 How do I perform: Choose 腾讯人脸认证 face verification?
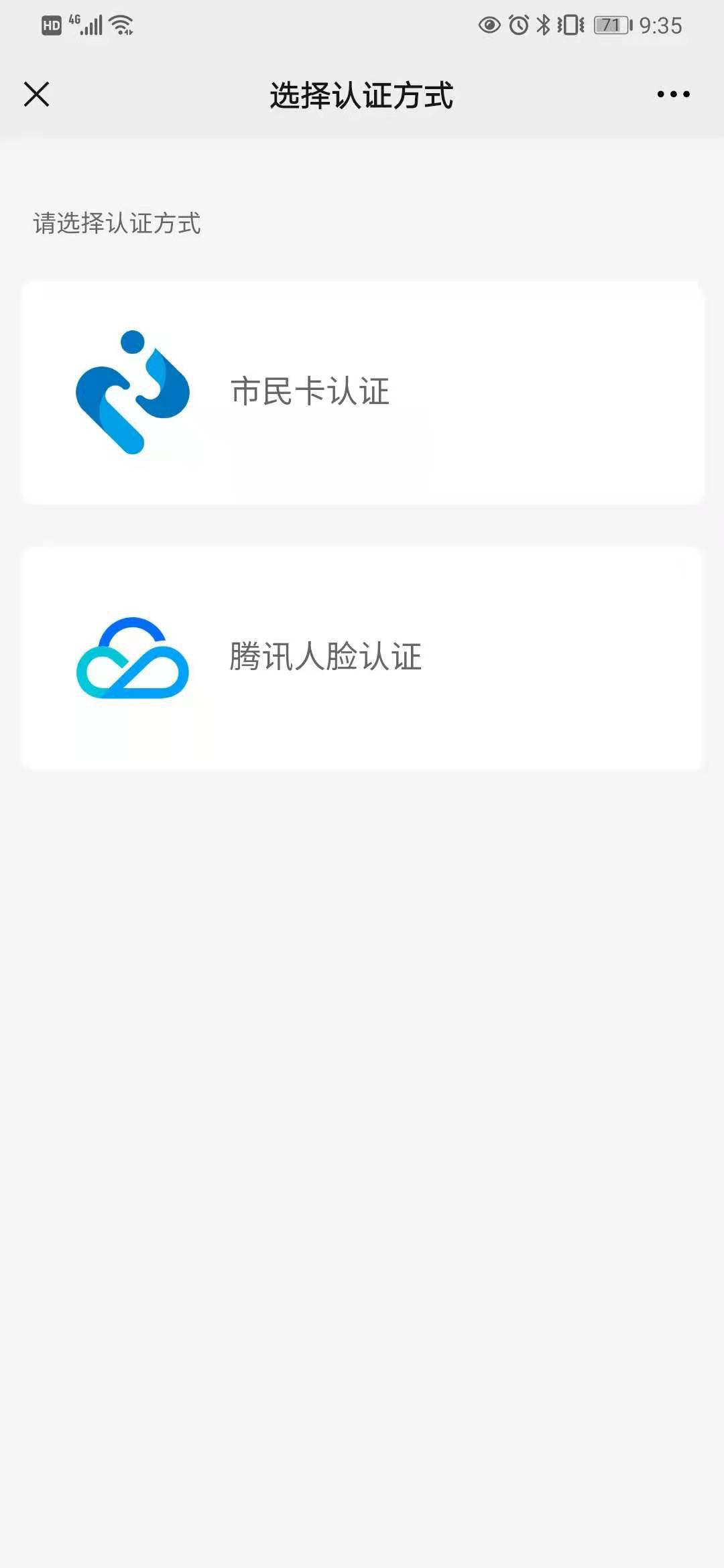tap(362, 658)
